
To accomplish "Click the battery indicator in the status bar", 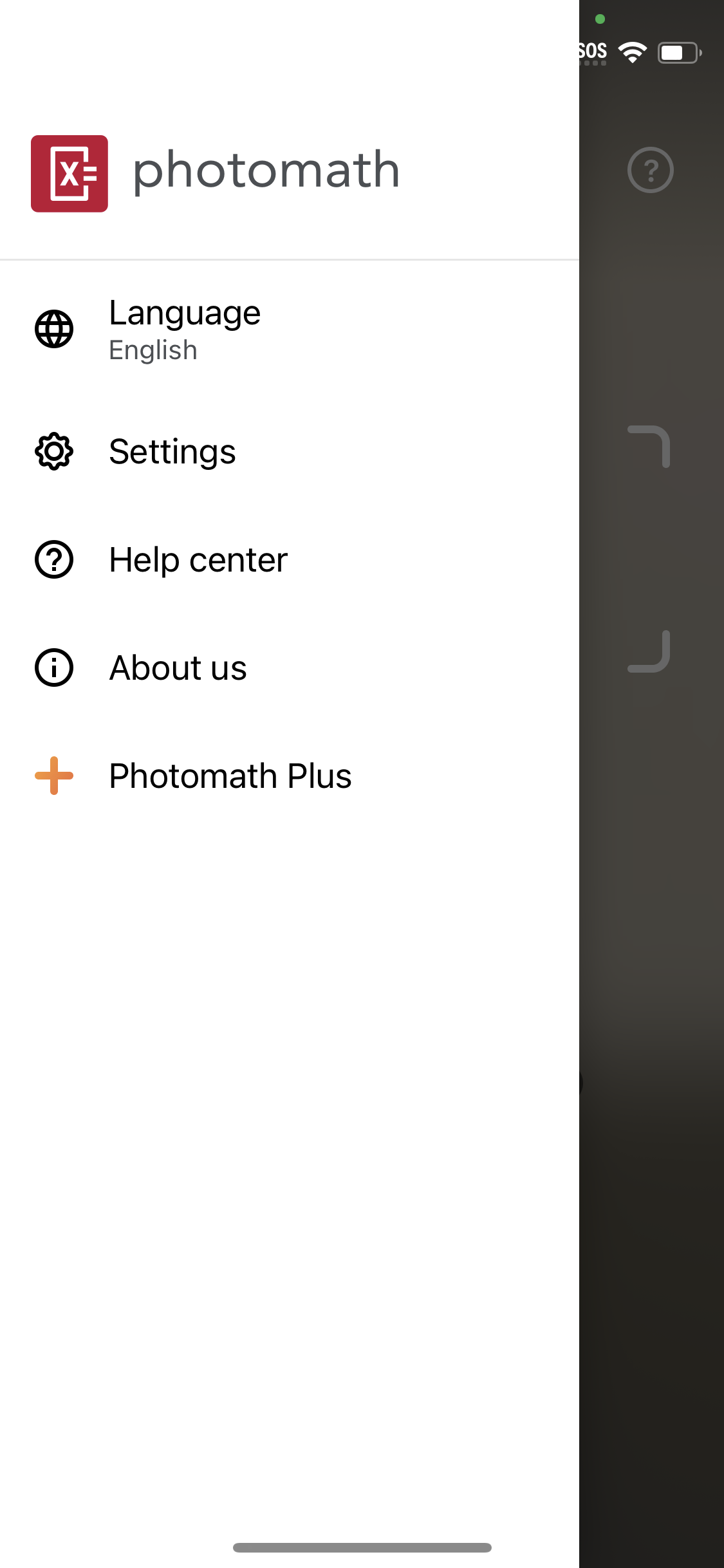I will tap(677, 53).
